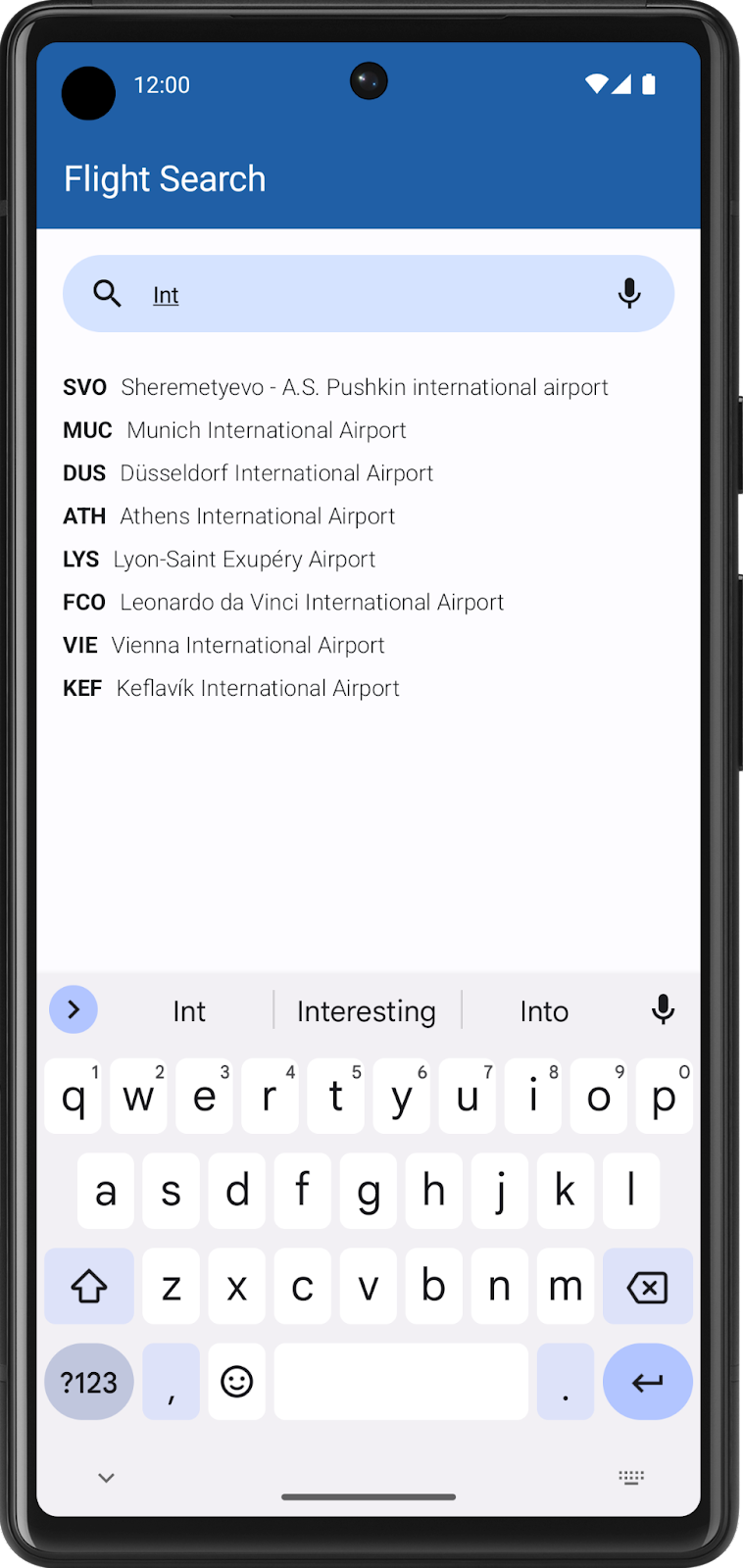The width and height of the screenshot is (743, 1568).
Task: Select LYS Lyon-Saint Exupéry Airport
Action: [220, 560]
